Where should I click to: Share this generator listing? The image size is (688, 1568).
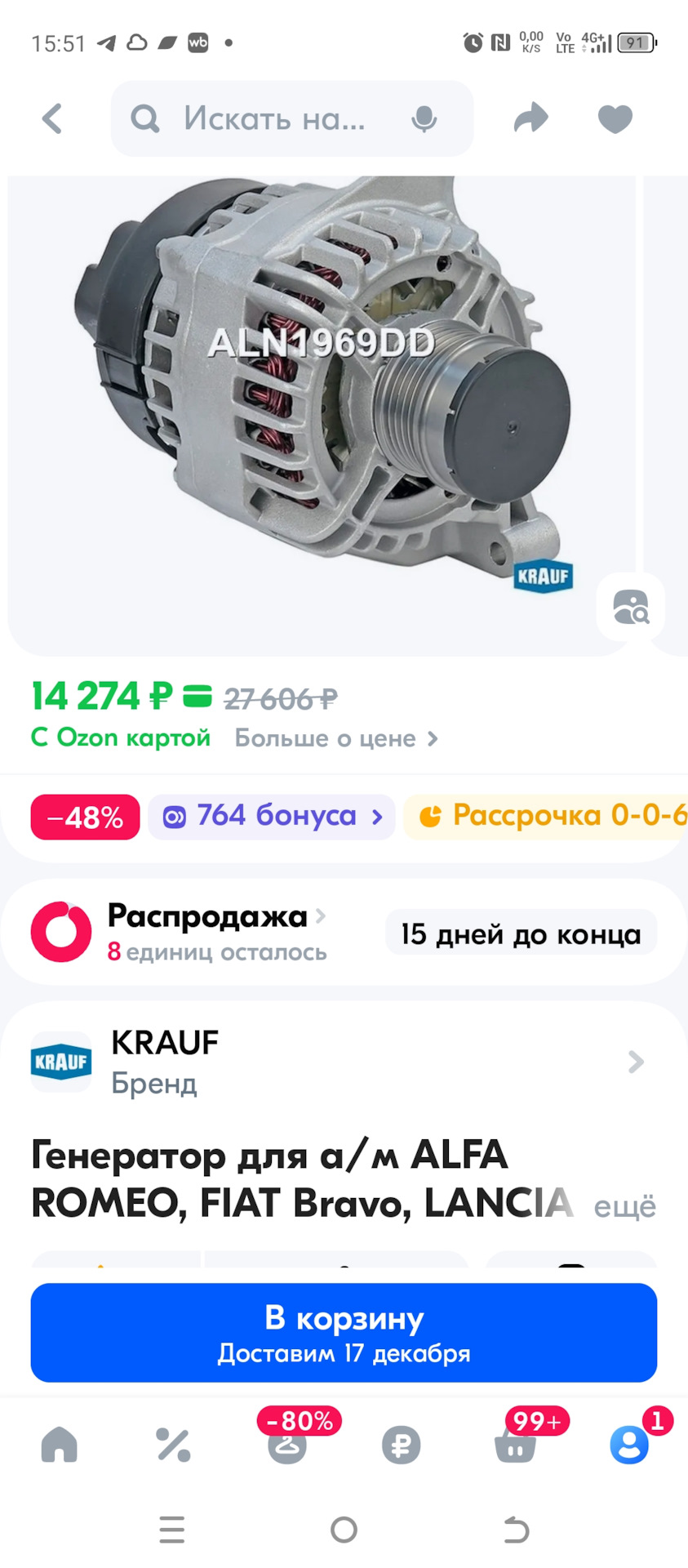(x=531, y=119)
